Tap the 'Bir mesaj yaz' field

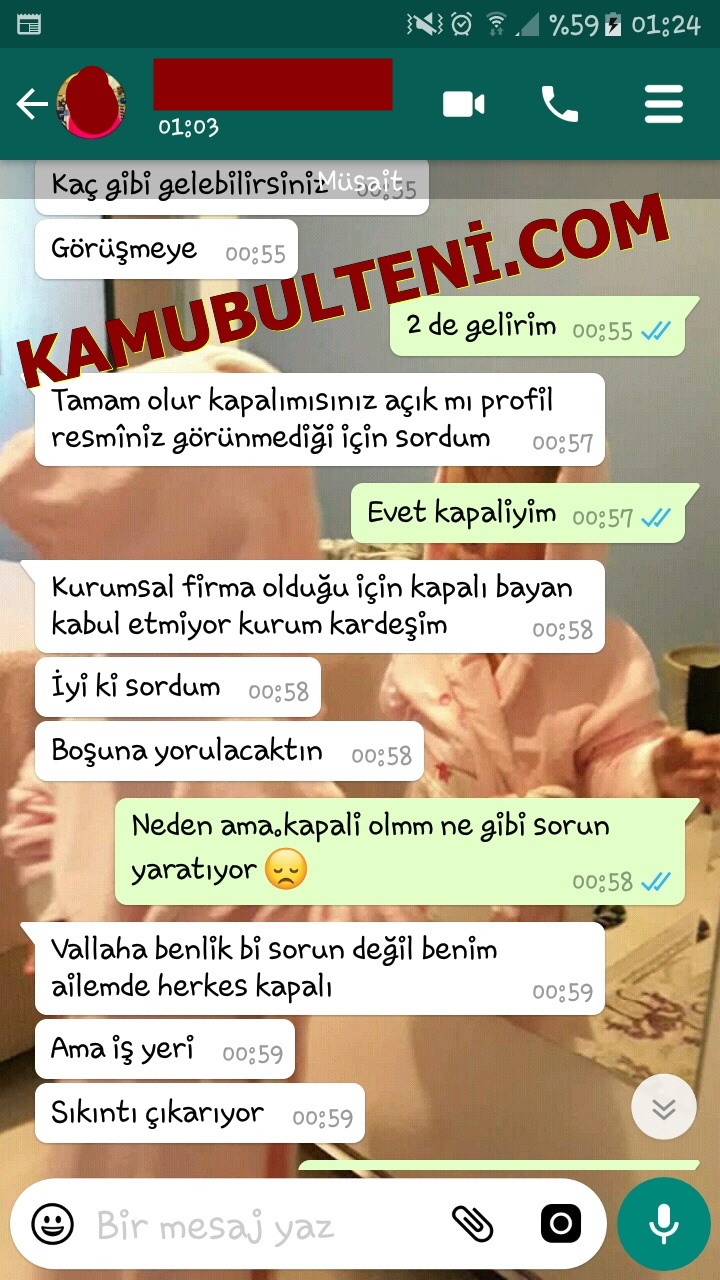(260, 1226)
